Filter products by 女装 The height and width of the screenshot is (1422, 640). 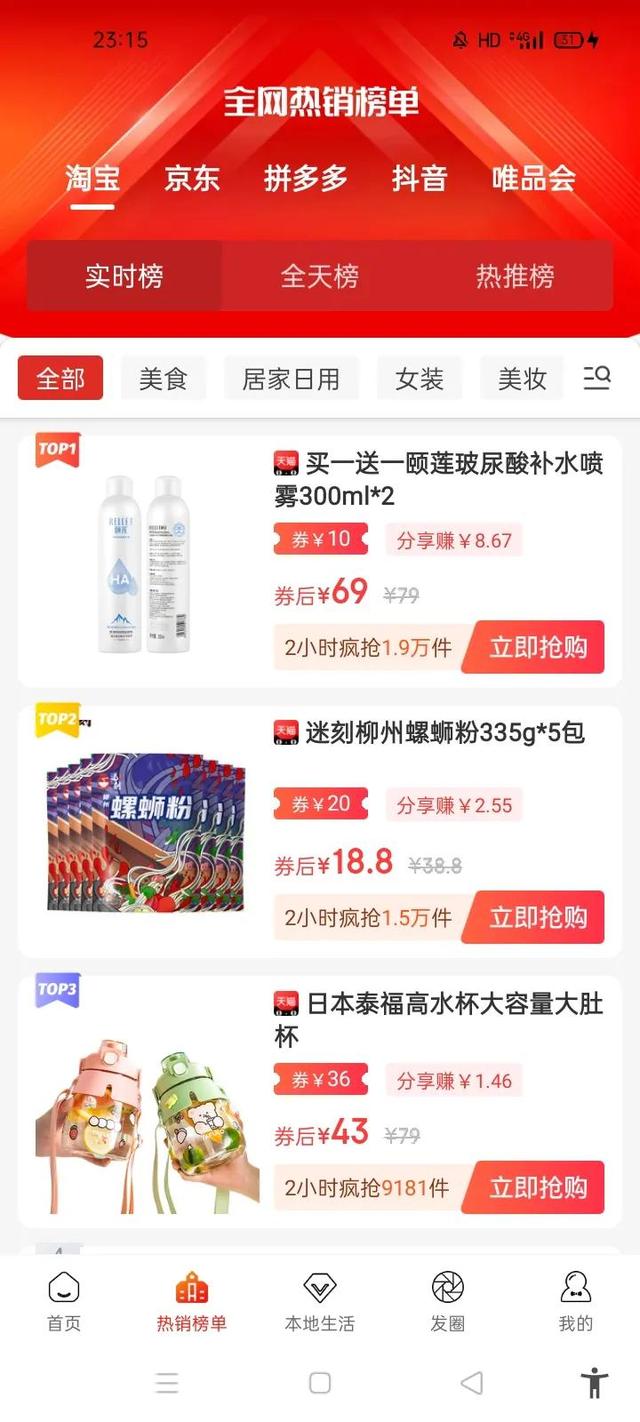pyautogui.click(x=419, y=379)
